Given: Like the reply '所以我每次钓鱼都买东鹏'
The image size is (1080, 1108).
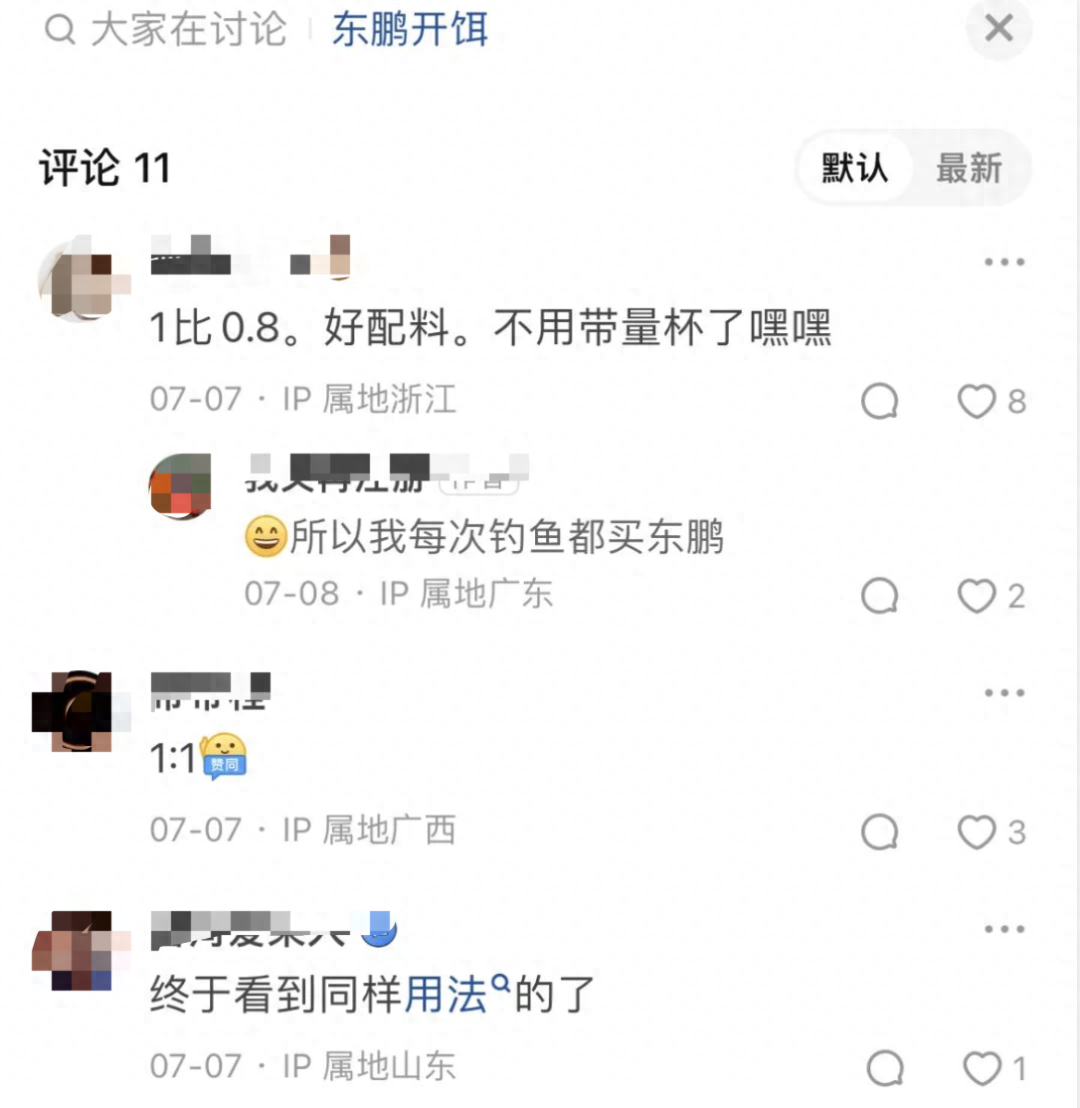Looking at the screenshot, I should click(977, 597).
